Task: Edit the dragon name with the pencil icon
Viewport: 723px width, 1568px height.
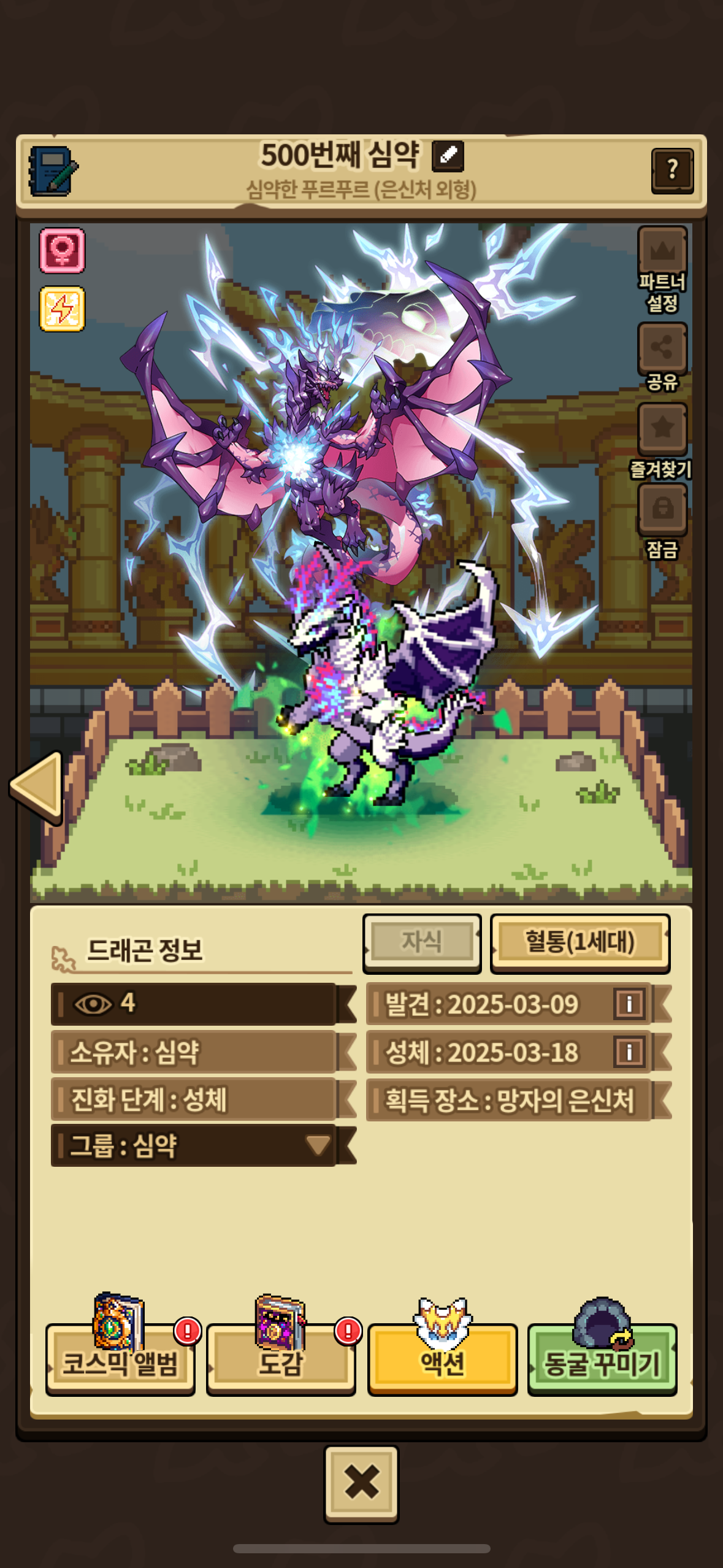Action: pos(448,156)
